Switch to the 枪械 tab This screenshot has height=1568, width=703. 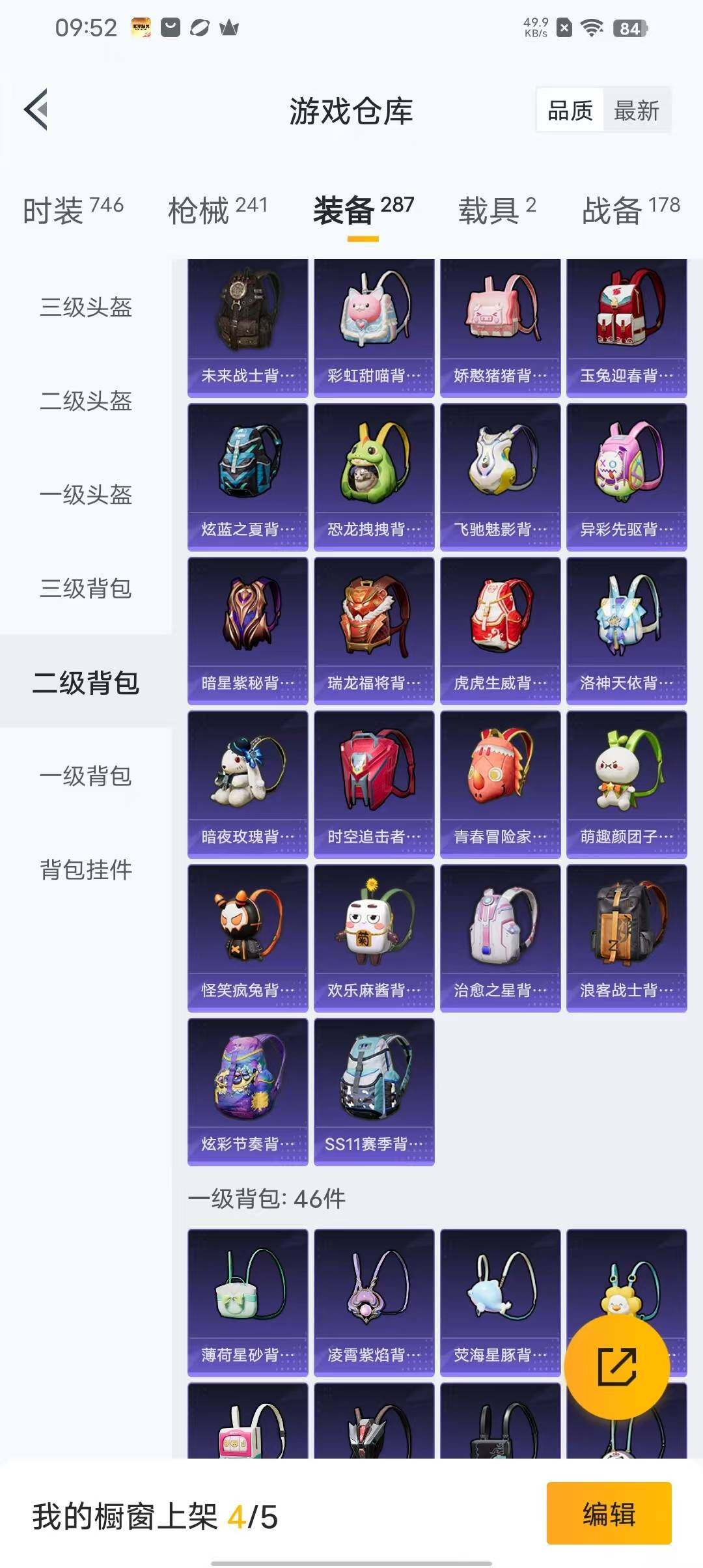pyautogui.click(x=217, y=210)
